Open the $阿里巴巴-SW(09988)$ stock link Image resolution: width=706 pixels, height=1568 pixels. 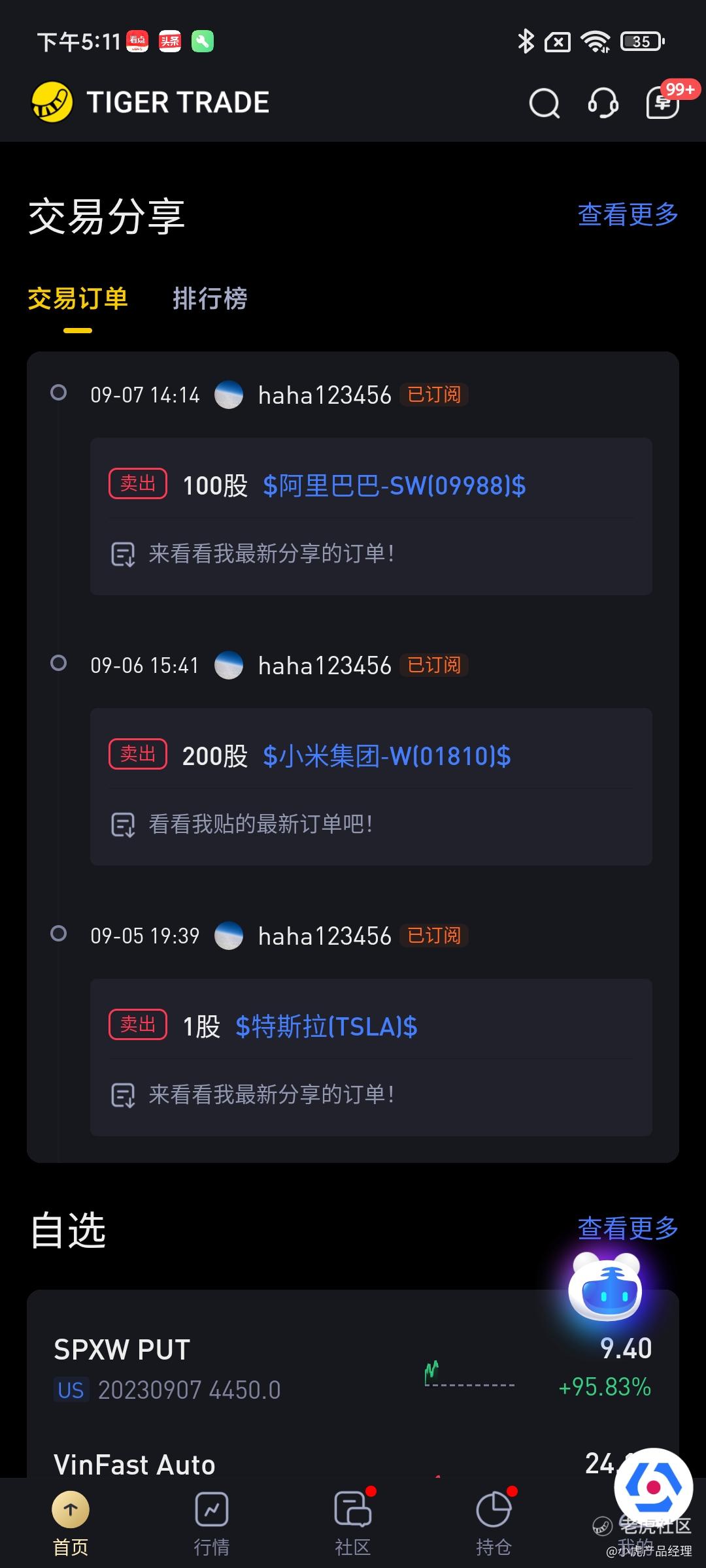[394, 485]
